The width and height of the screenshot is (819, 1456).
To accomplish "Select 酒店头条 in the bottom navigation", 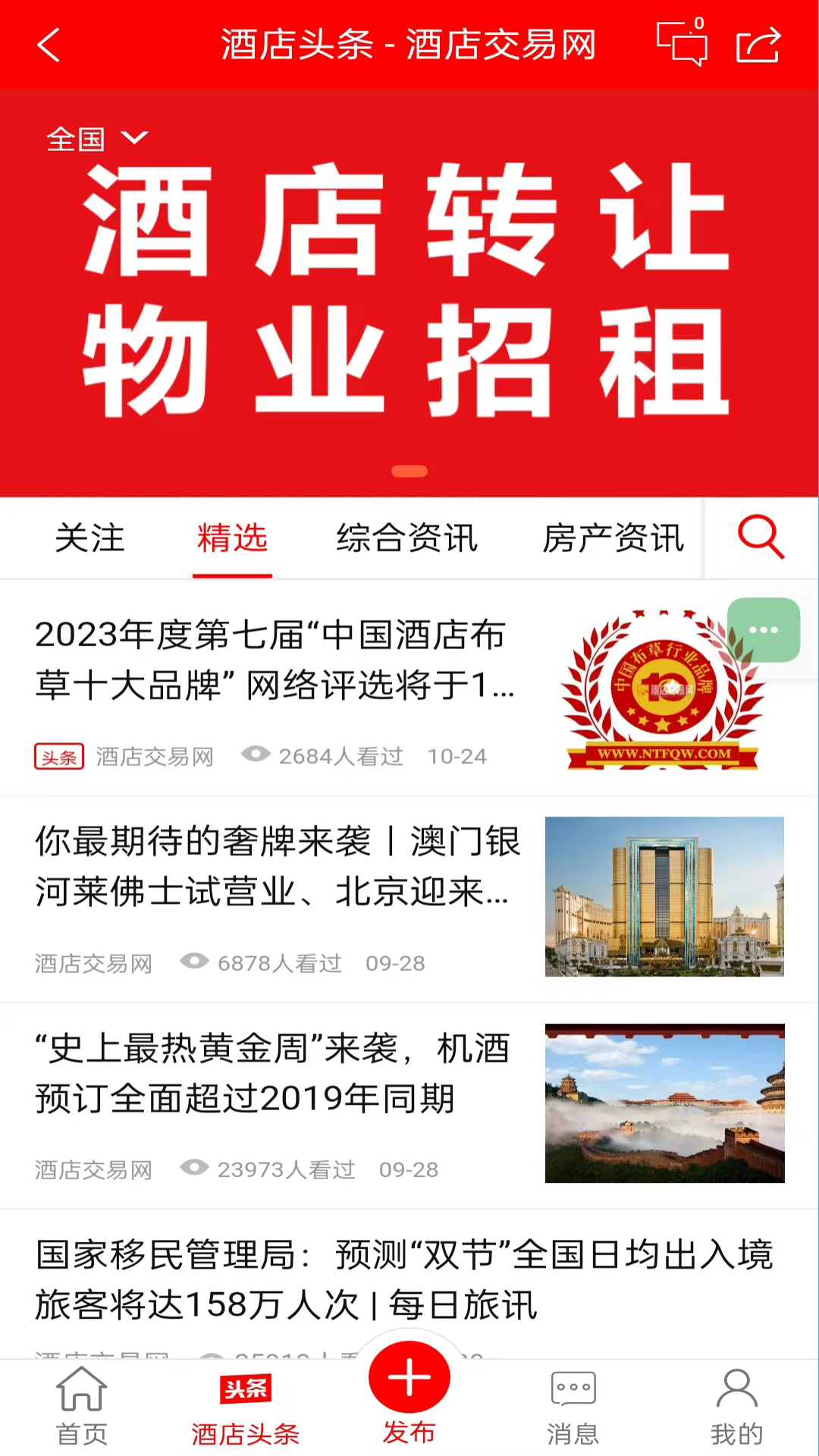I will (245, 1407).
